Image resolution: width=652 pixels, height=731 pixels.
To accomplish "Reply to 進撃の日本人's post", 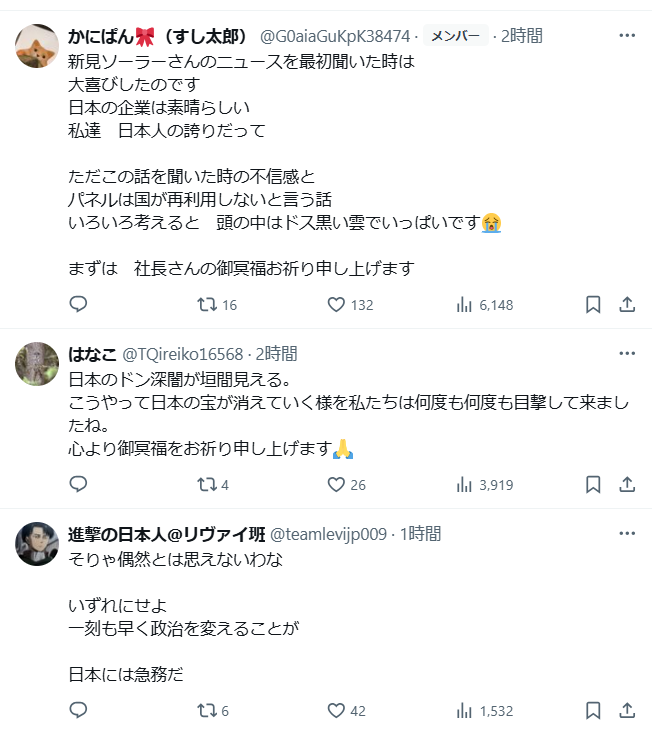I will 79,710.
